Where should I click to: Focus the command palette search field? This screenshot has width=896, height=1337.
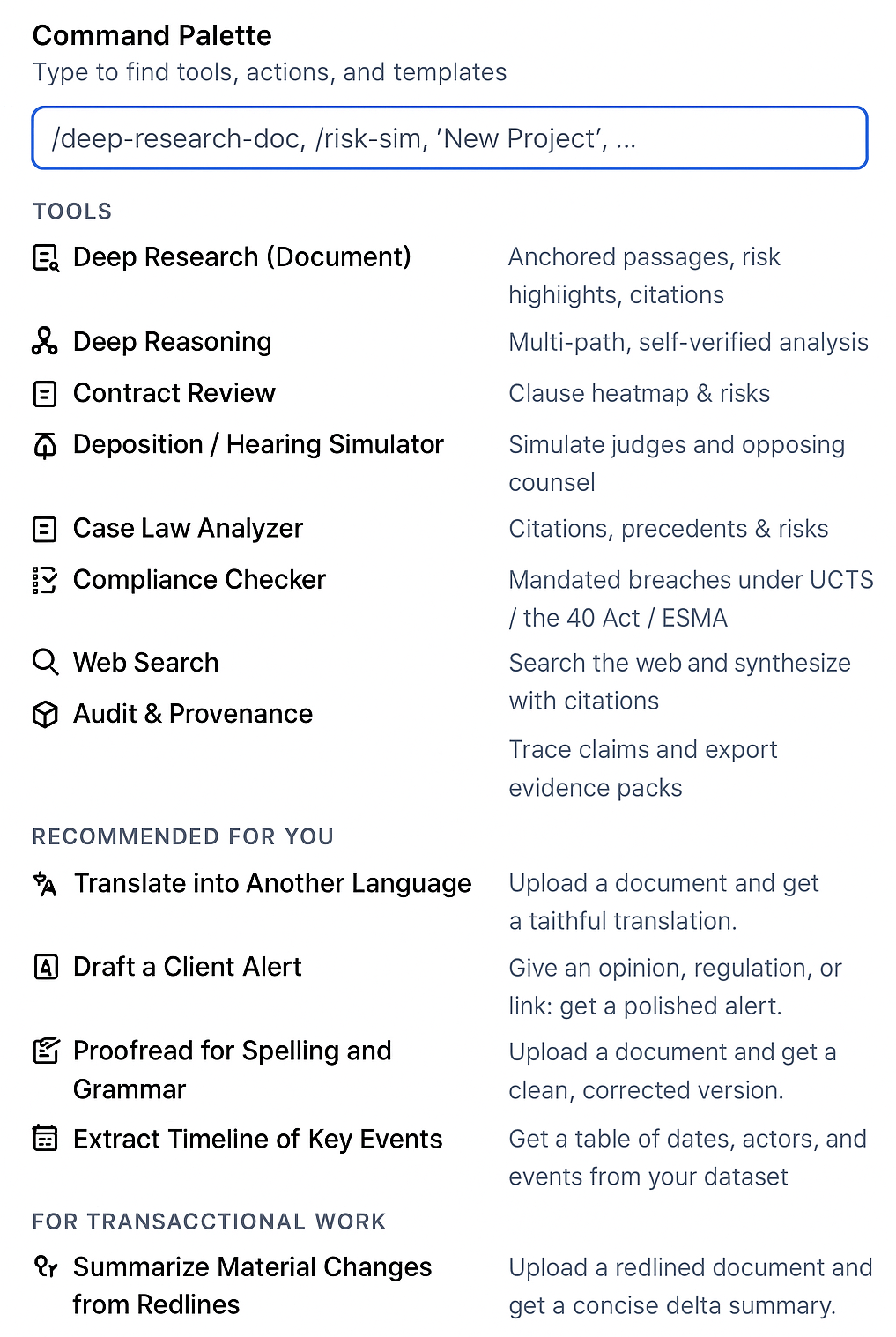pos(449,138)
